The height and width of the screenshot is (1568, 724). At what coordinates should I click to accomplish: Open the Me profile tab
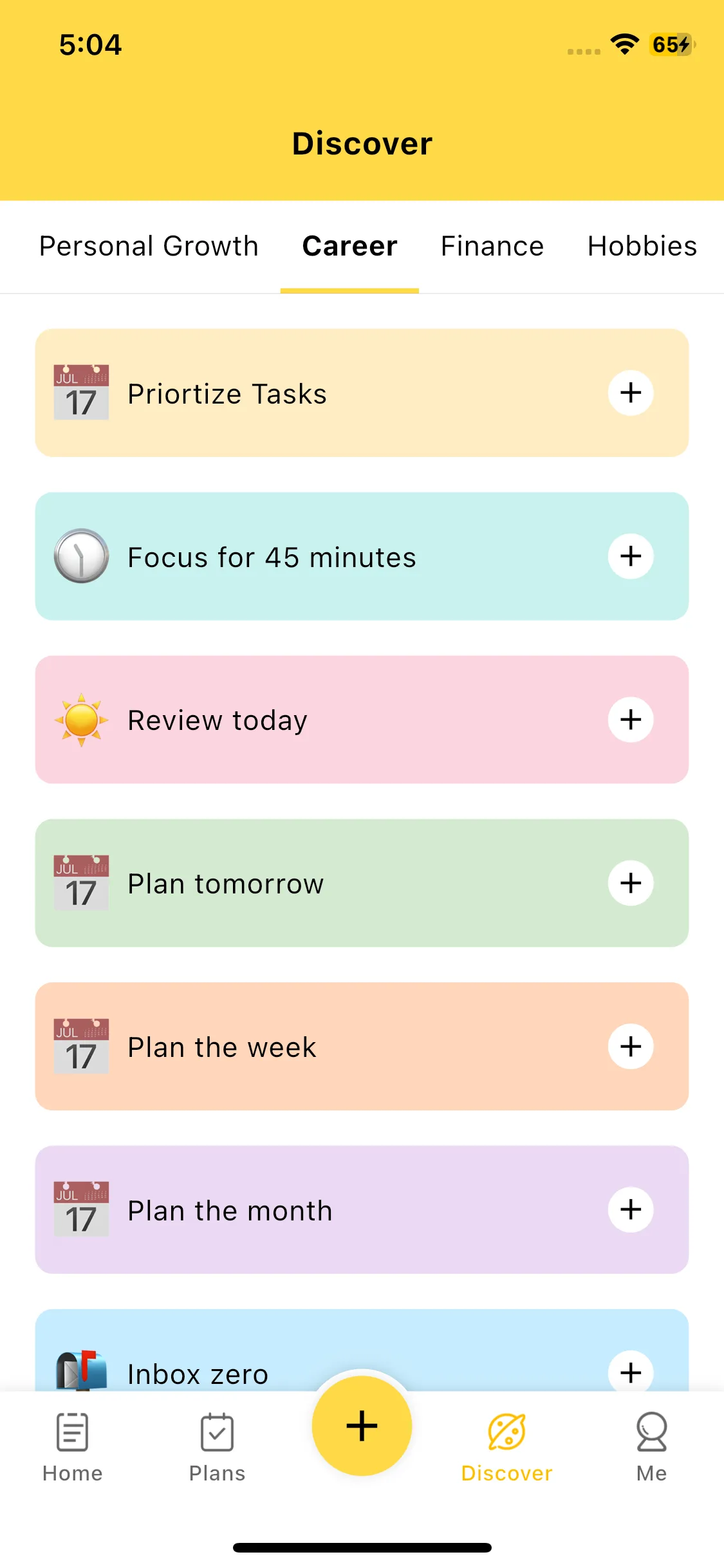[651, 1446]
